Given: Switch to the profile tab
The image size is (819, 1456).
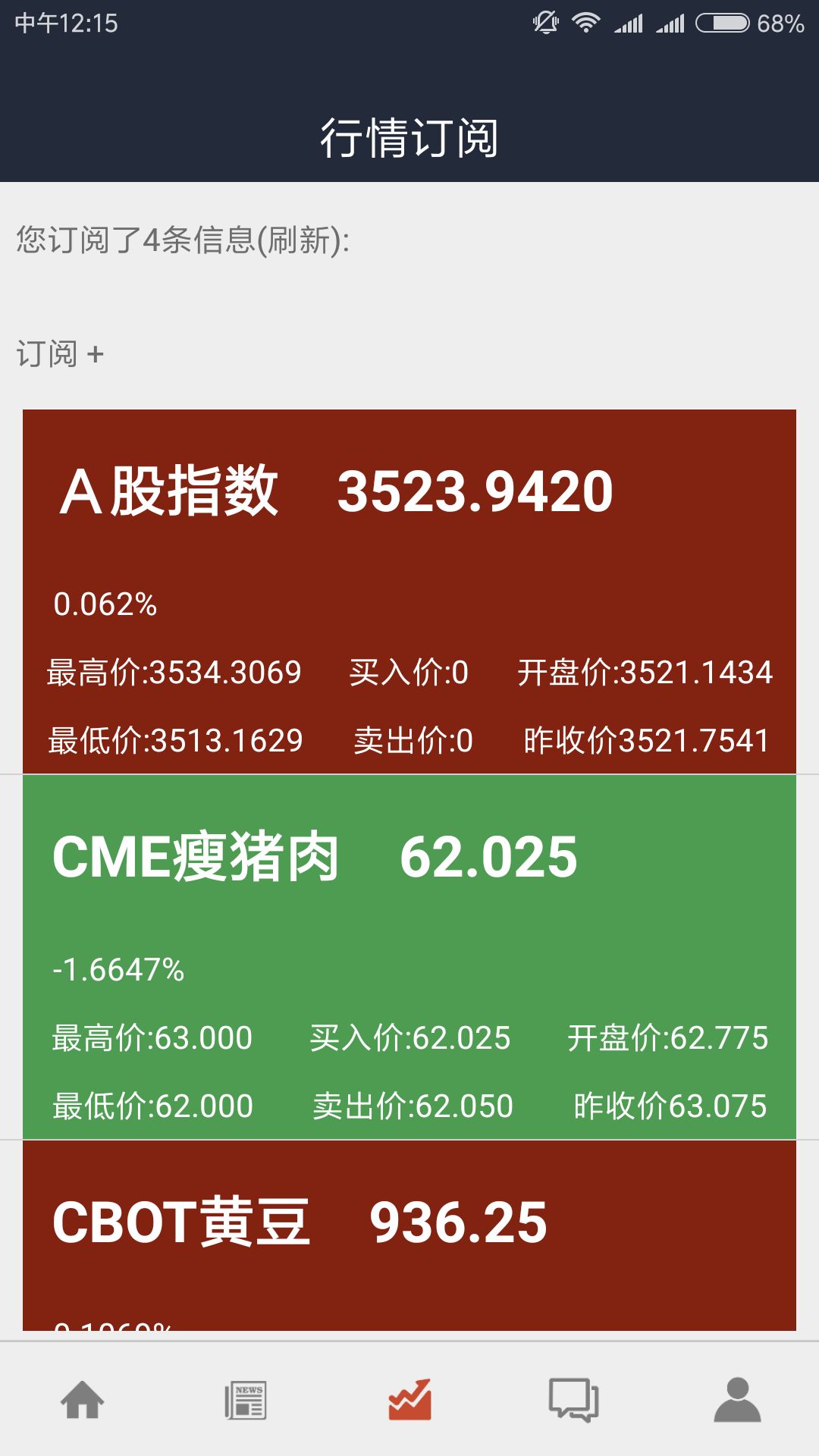Looking at the screenshot, I should tap(737, 1400).
